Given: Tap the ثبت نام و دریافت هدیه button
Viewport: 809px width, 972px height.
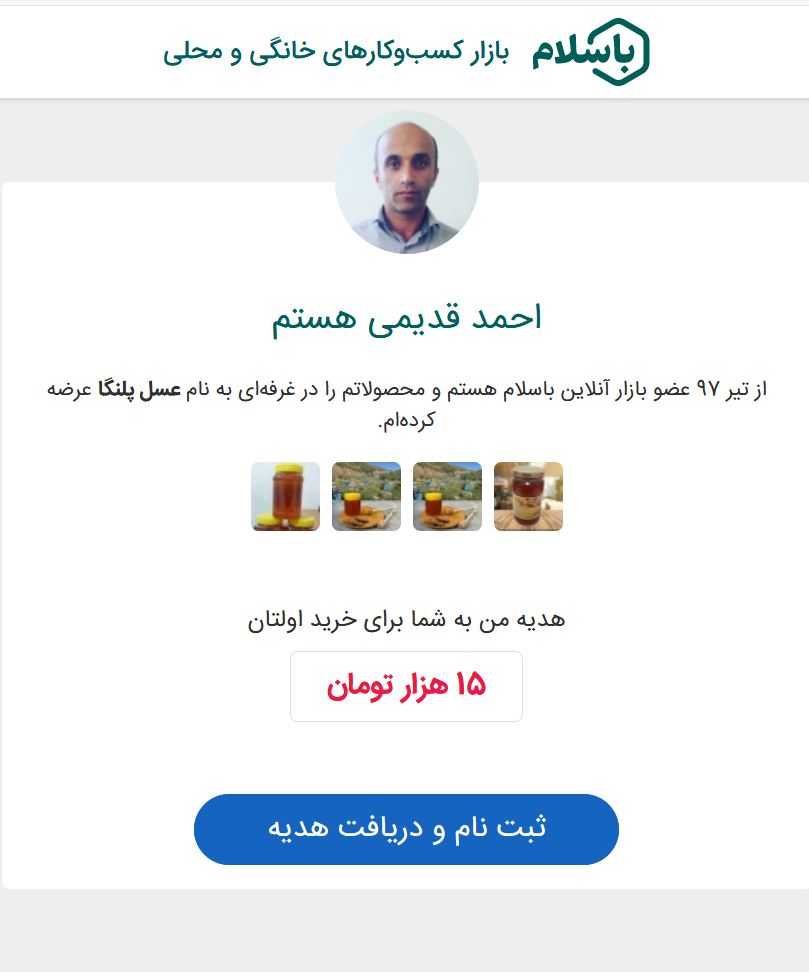Looking at the screenshot, I should pyautogui.click(x=406, y=829).
